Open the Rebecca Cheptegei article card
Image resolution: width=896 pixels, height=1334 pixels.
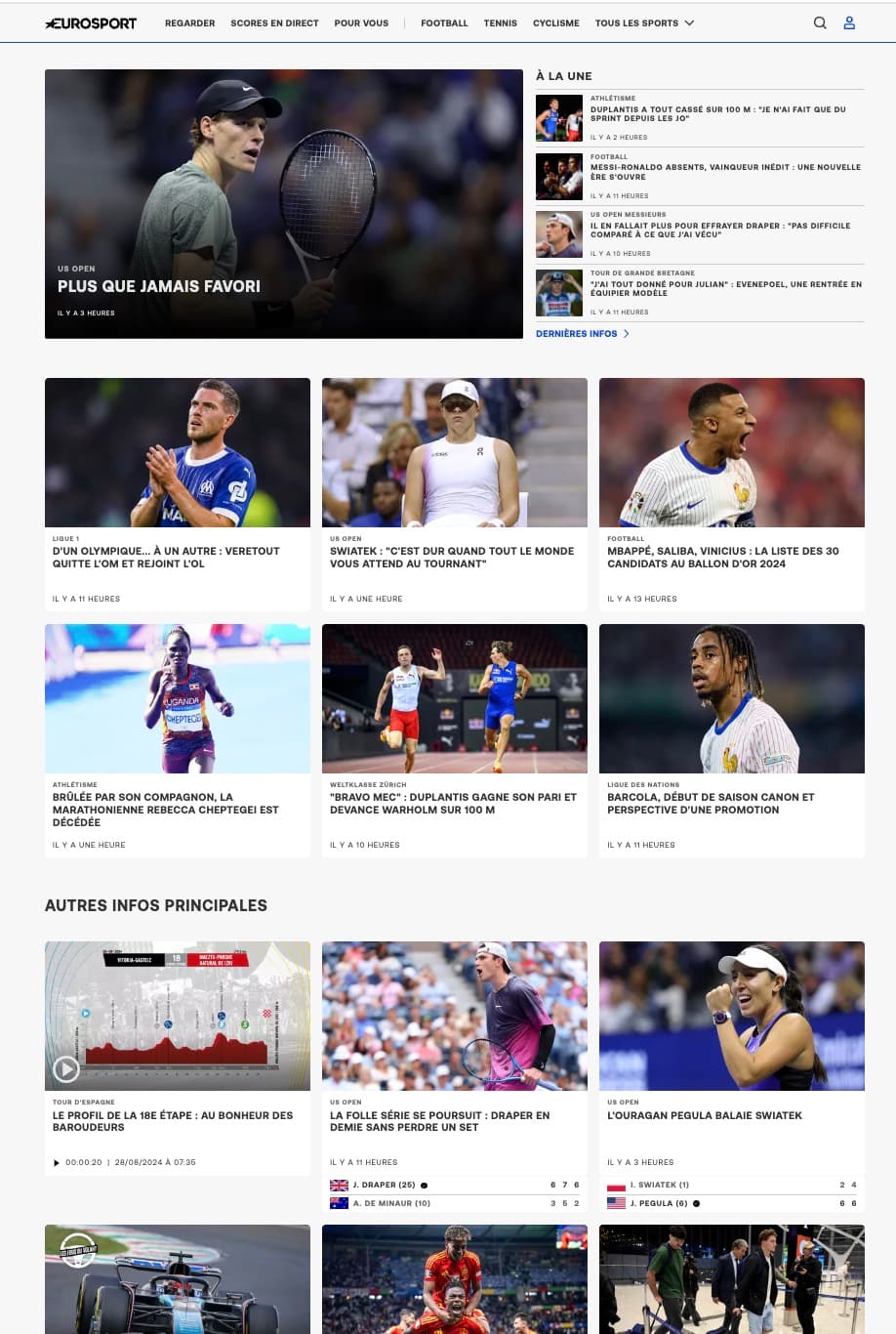(166, 809)
